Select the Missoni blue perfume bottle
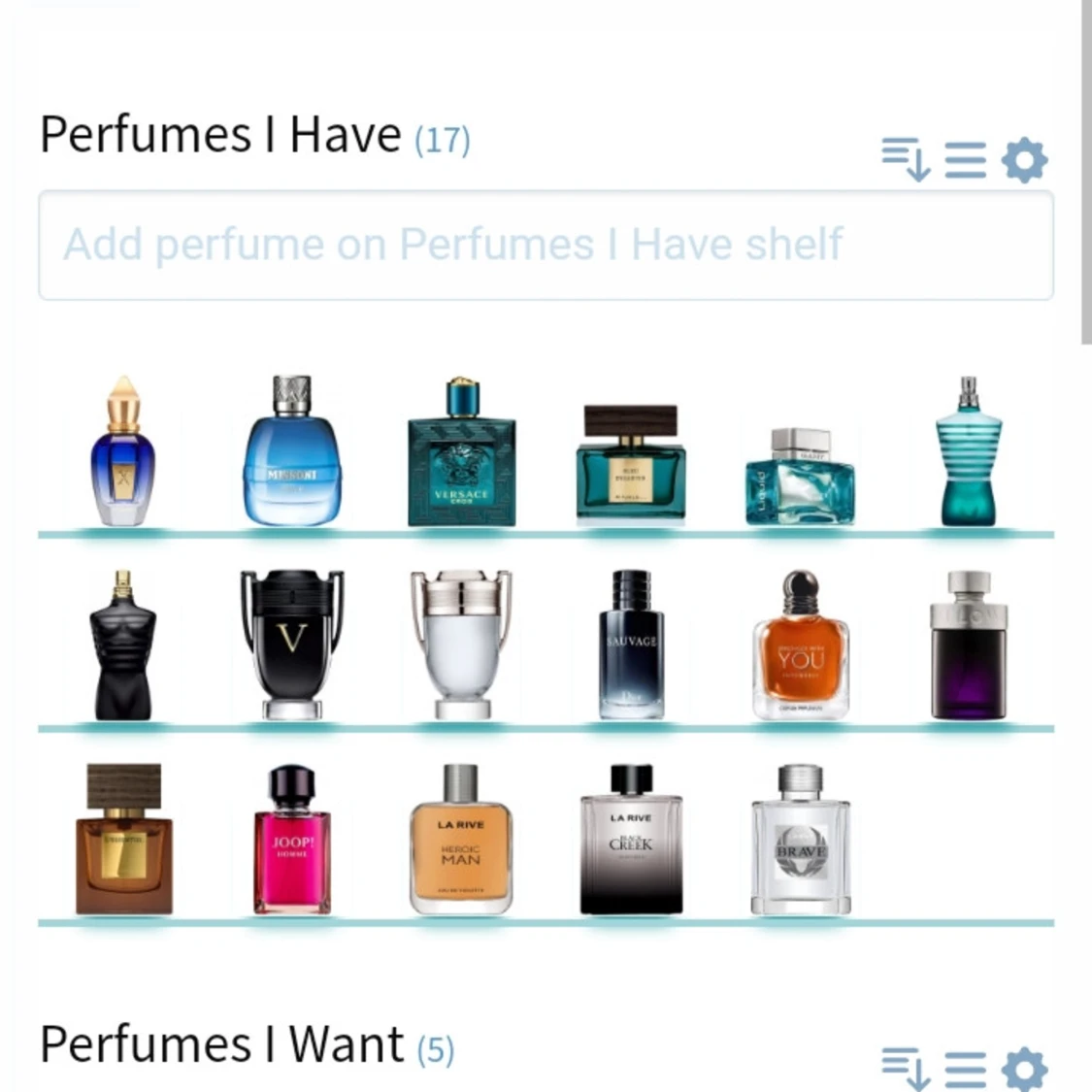The height and width of the screenshot is (1092, 1092). [x=292, y=452]
